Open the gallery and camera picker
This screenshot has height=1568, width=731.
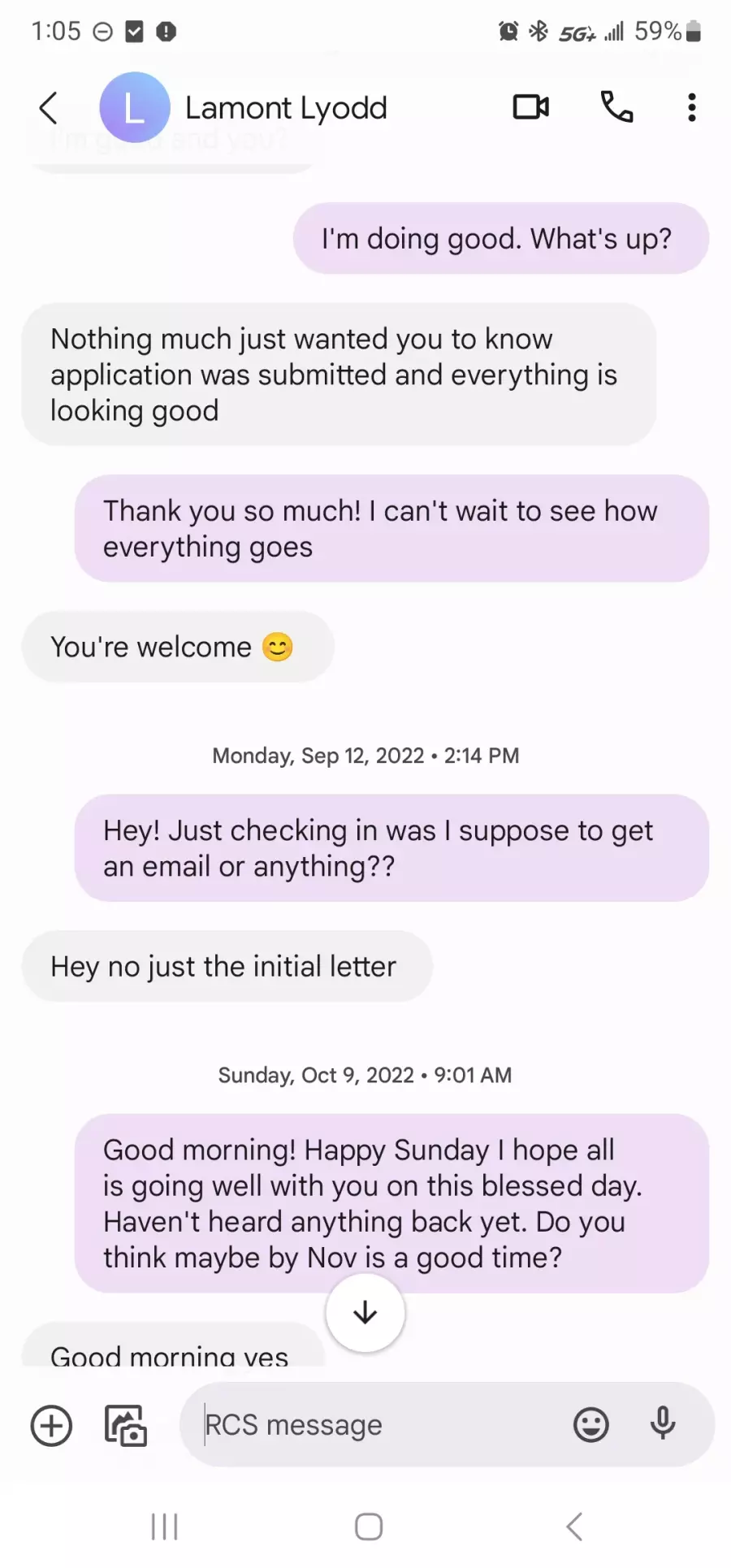tap(126, 1425)
